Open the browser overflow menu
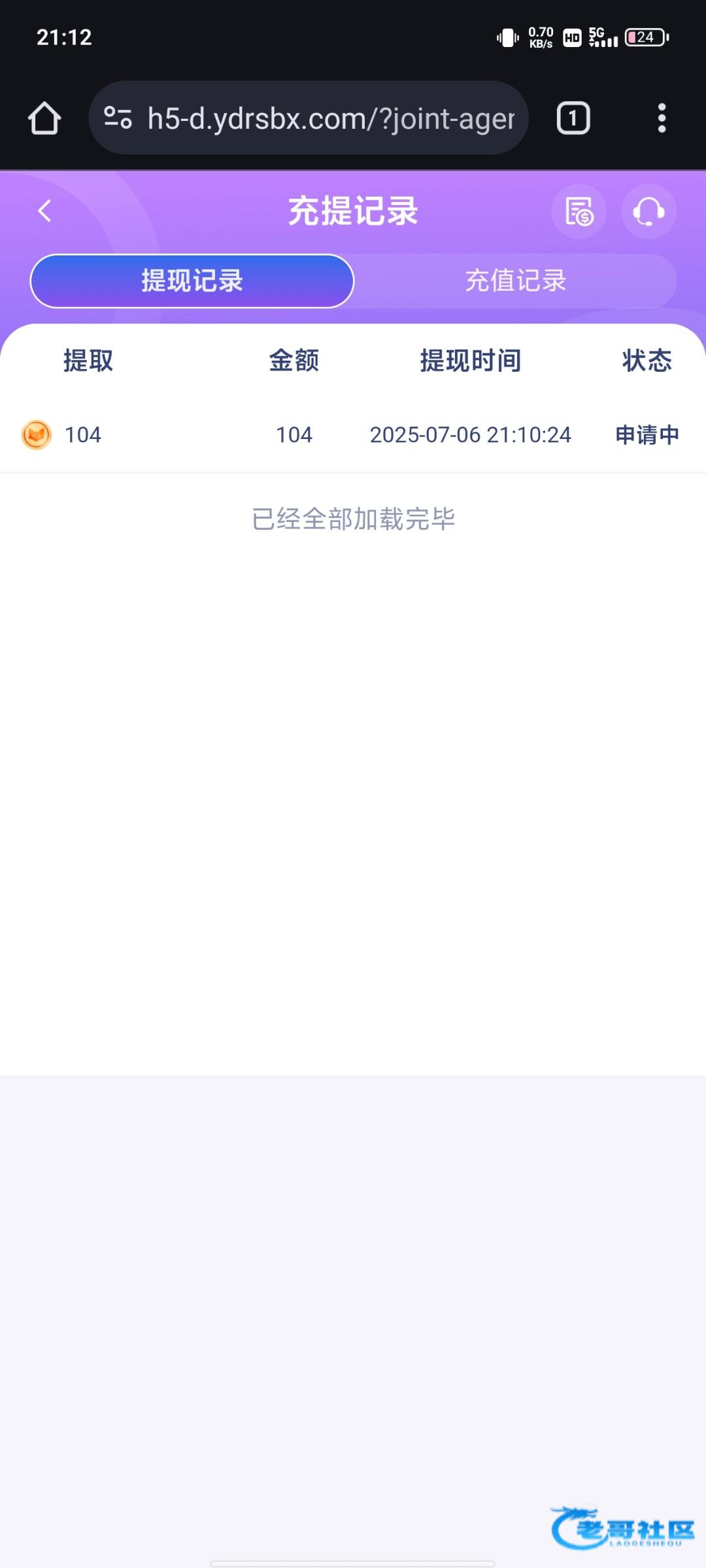 click(x=662, y=118)
